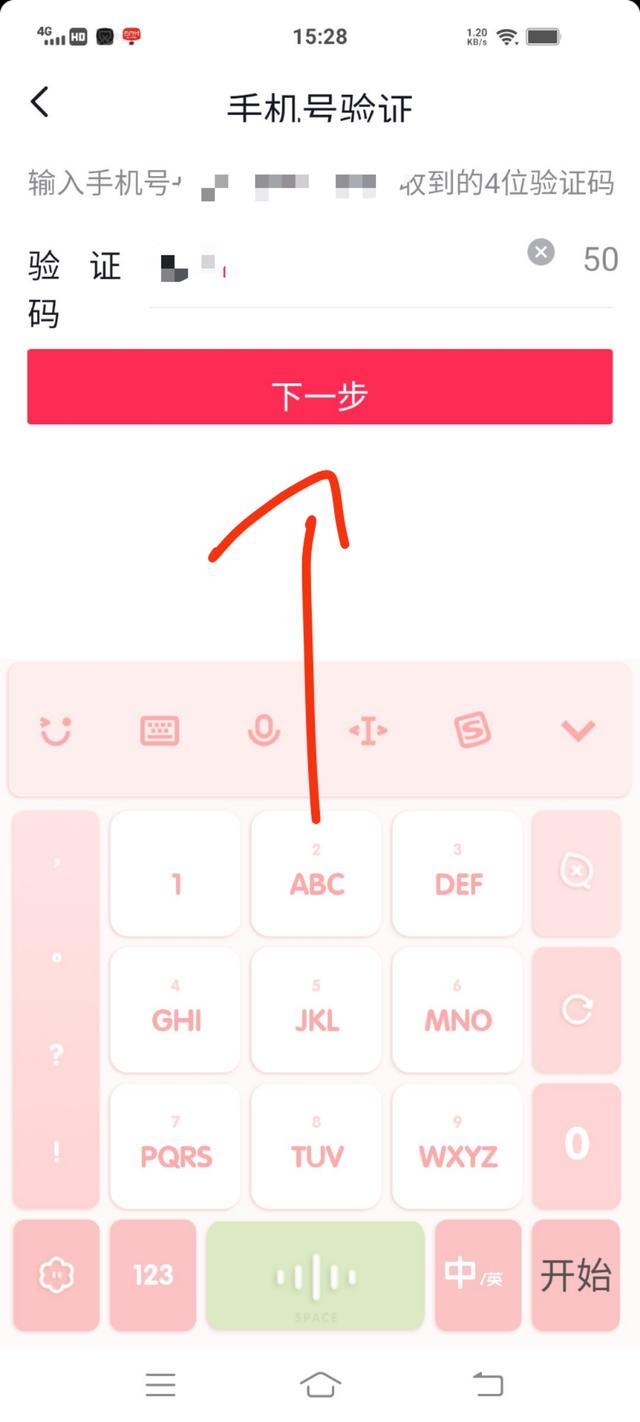The image size is (640, 1422).
Task: Collapse the keyboard with the down chevron
Action: [x=578, y=731]
